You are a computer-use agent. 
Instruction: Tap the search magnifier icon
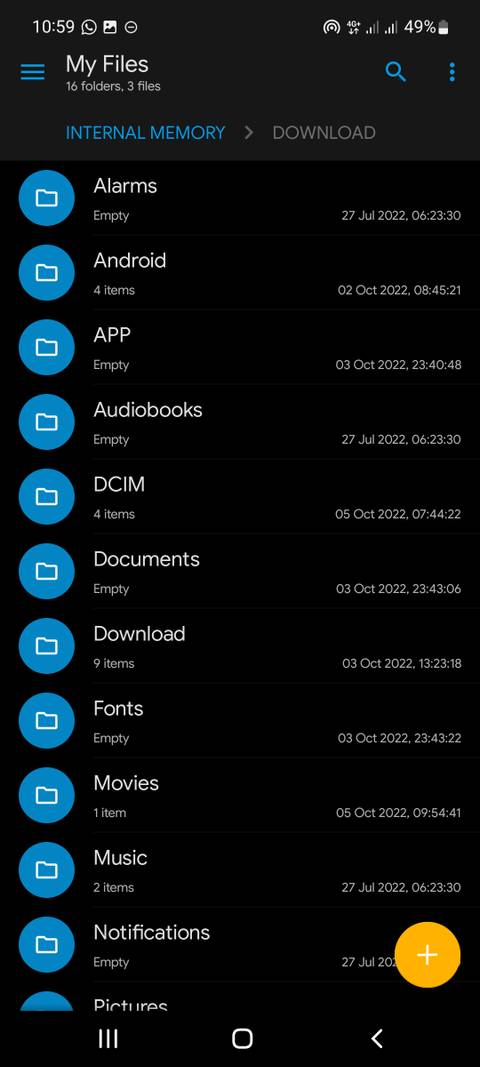[x=396, y=71]
